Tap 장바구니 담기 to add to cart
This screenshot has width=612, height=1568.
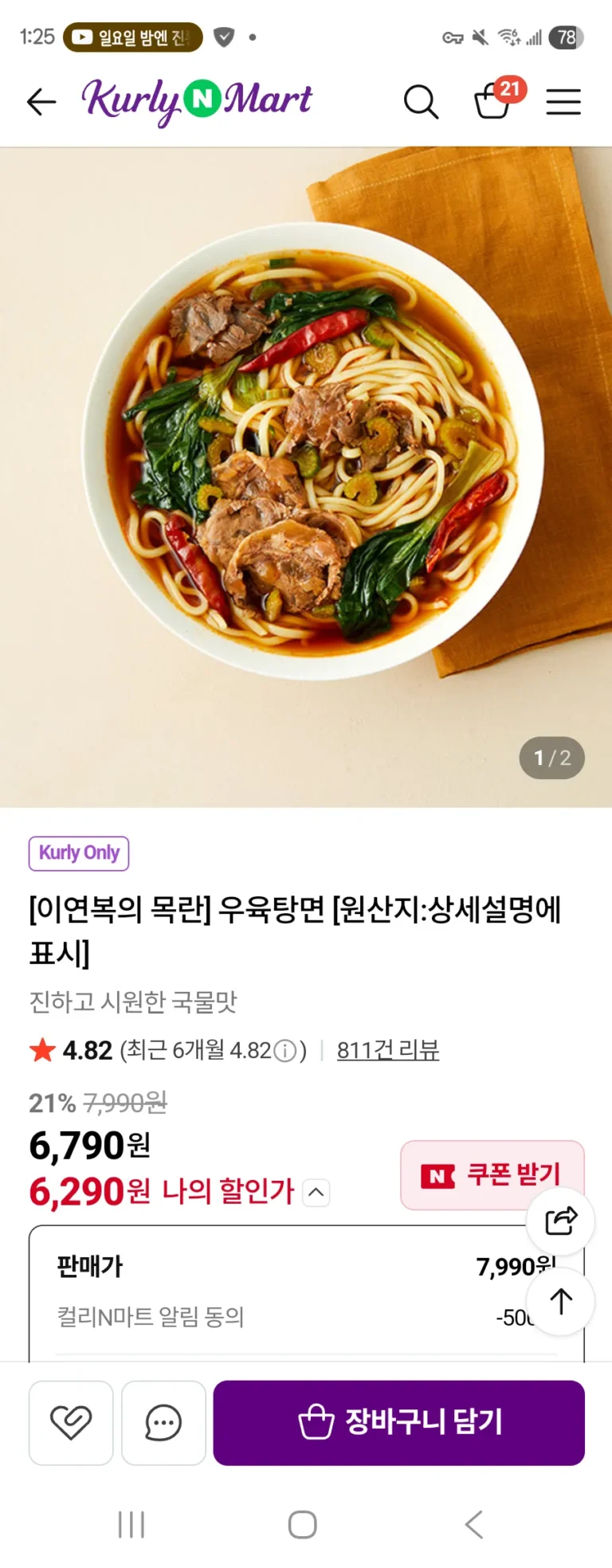(x=399, y=1423)
